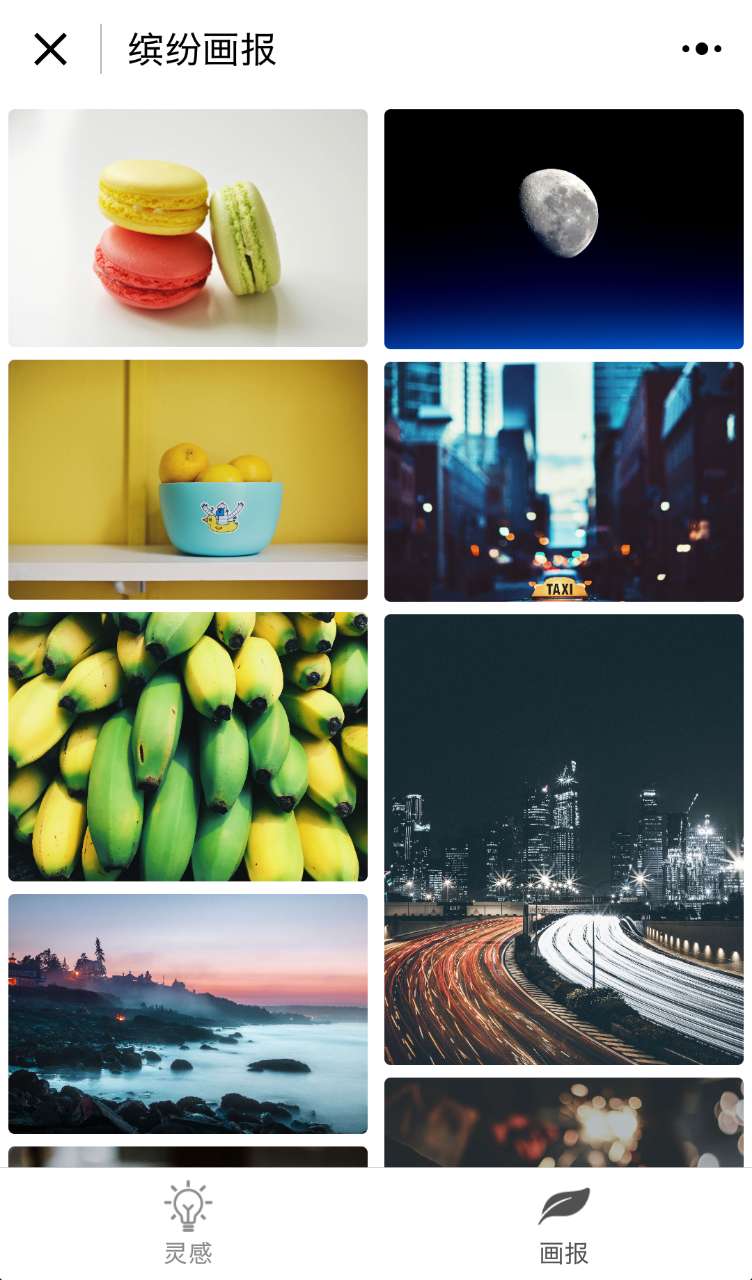Open the misty seaside sunset photo

(x=188, y=1014)
